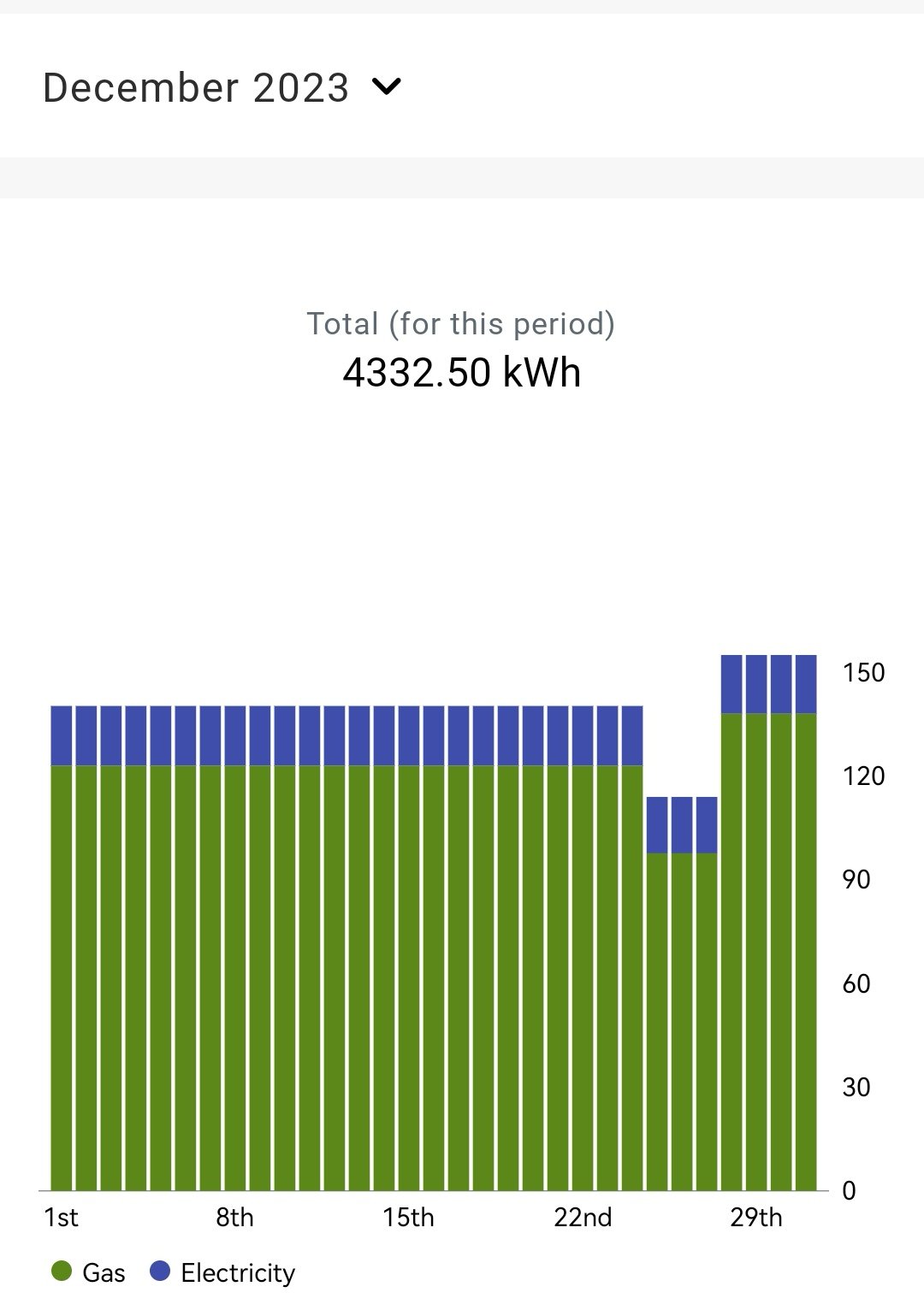The width and height of the screenshot is (924, 1316).
Task: Toggle the Electricity series in the legend
Action: point(223,1272)
